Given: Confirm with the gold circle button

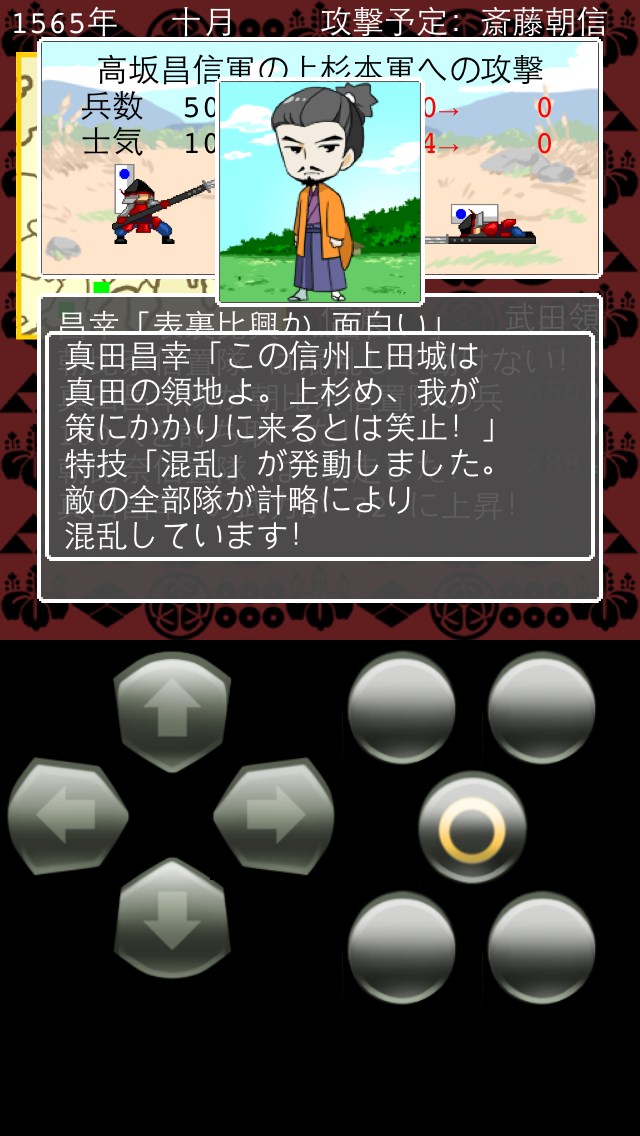Looking at the screenshot, I should pyautogui.click(x=472, y=828).
